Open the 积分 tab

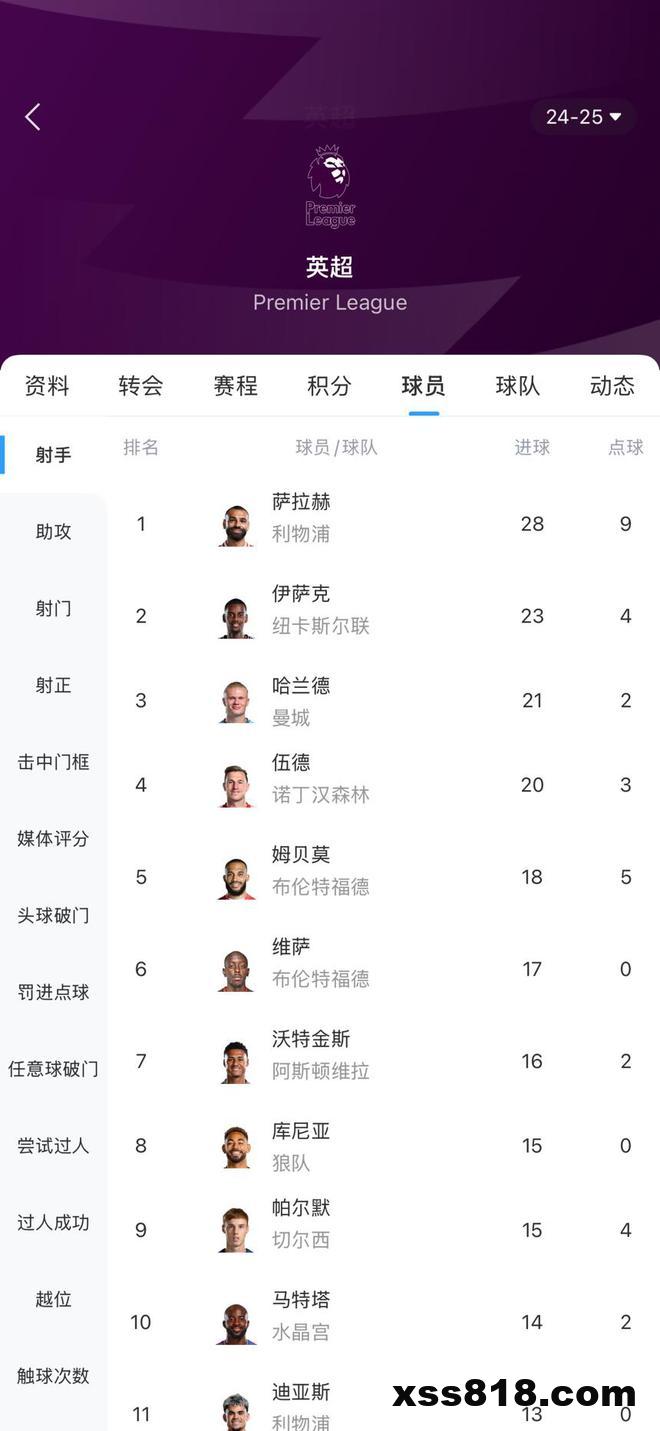[x=329, y=386]
